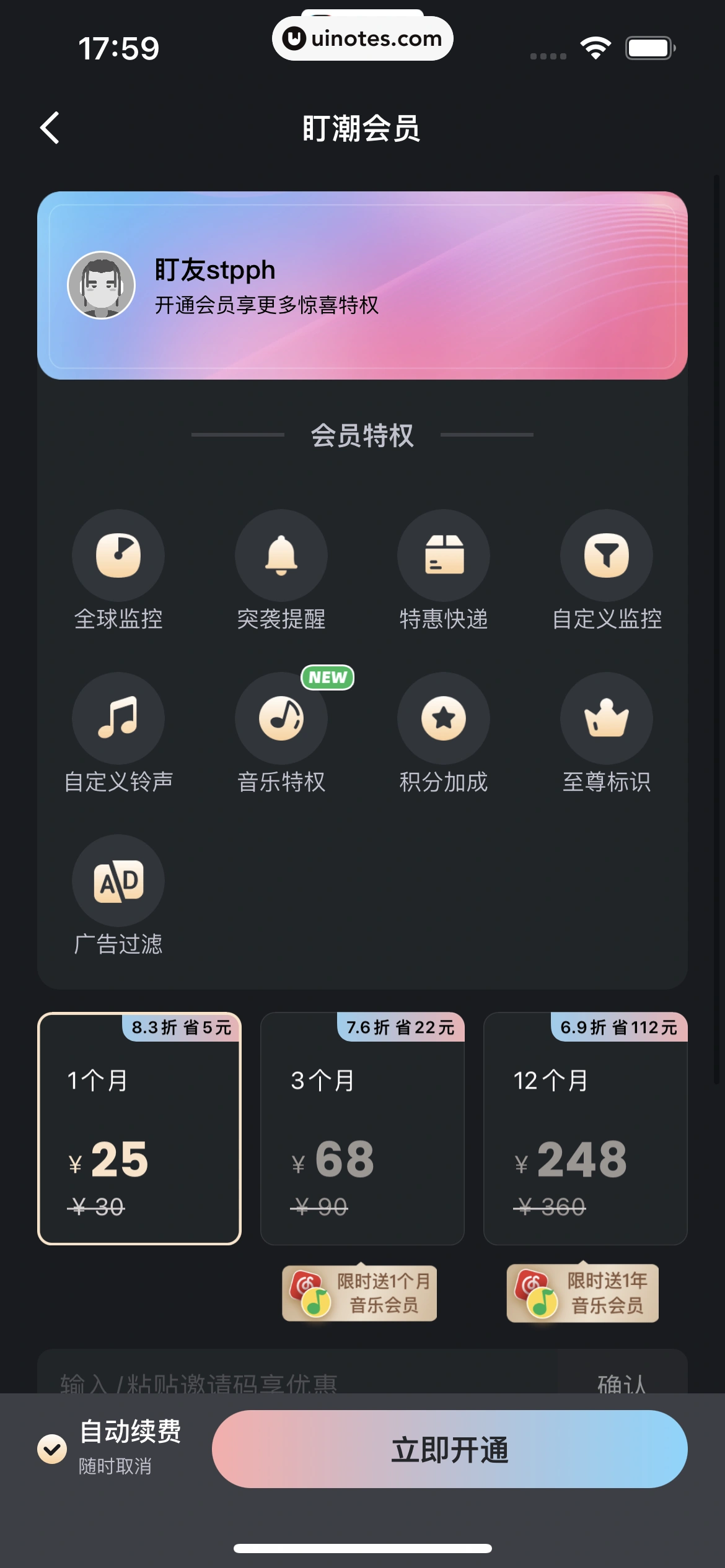Open the 积分加成 star privilege
This screenshot has height=1568, width=725.
click(444, 718)
